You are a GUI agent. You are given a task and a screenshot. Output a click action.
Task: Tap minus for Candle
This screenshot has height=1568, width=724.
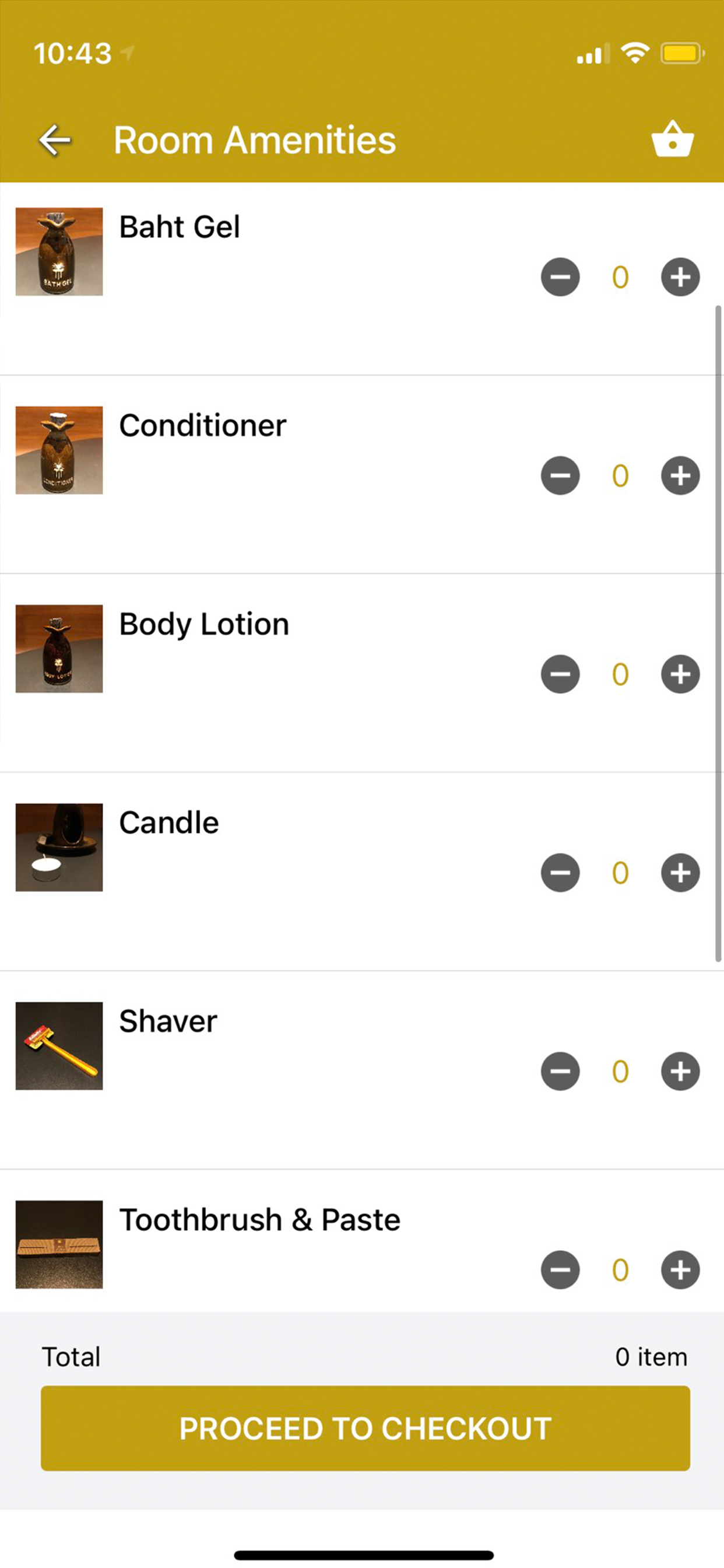(x=560, y=872)
